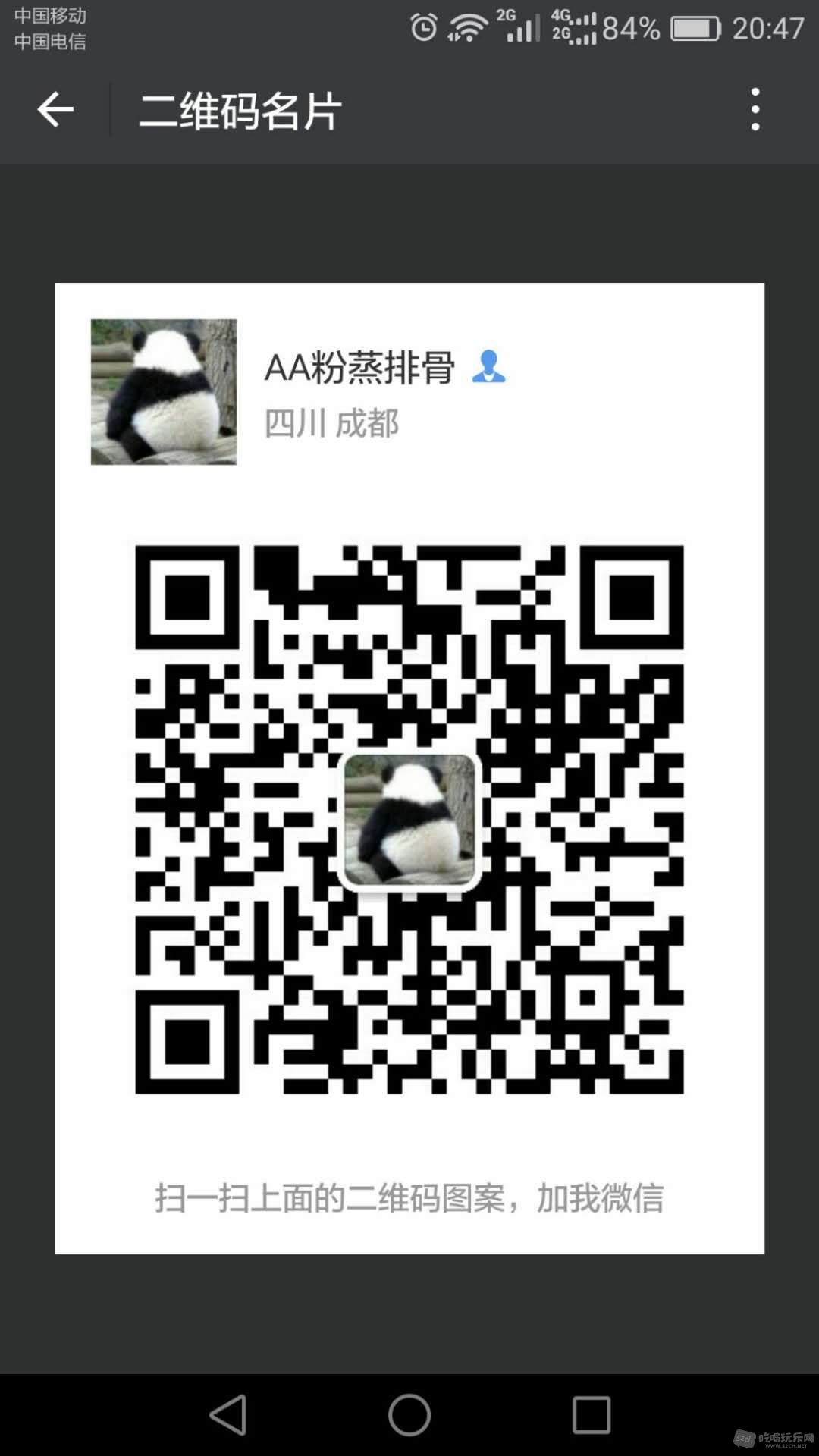Open the three-dot overflow menu
This screenshot has width=819, height=1456.
tap(755, 110)
